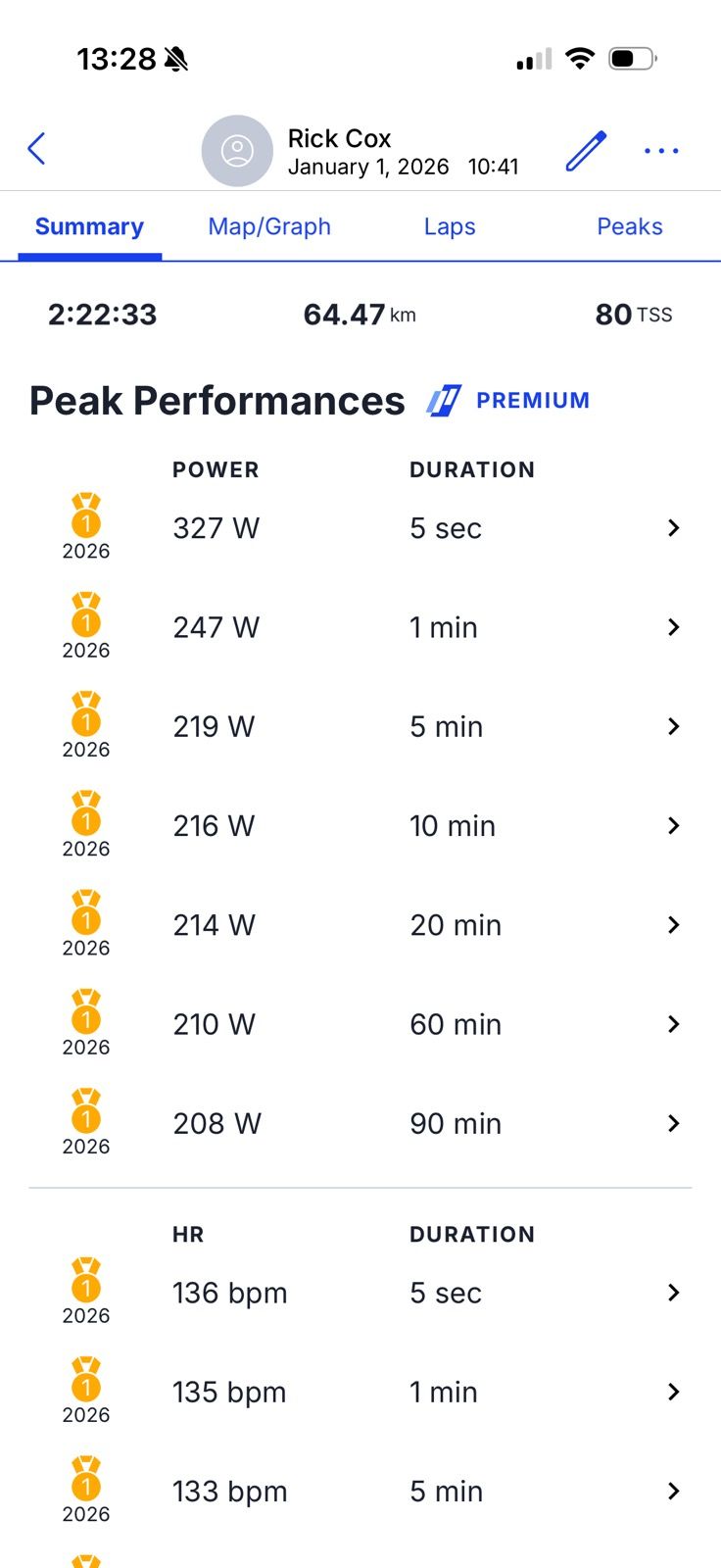
Task: Switch to the Laps tab
Action: [x=450, y=226]
